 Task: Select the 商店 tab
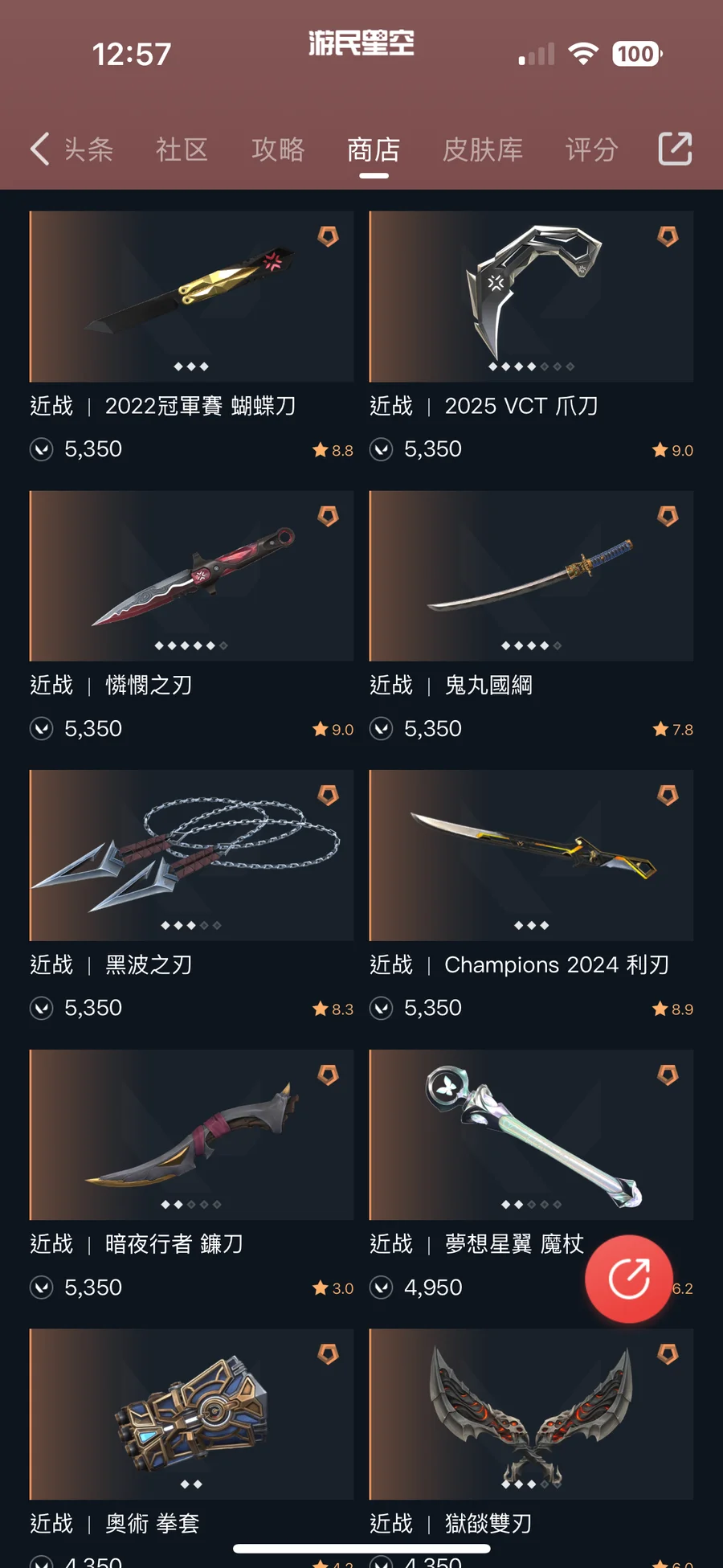coord(374,149)
